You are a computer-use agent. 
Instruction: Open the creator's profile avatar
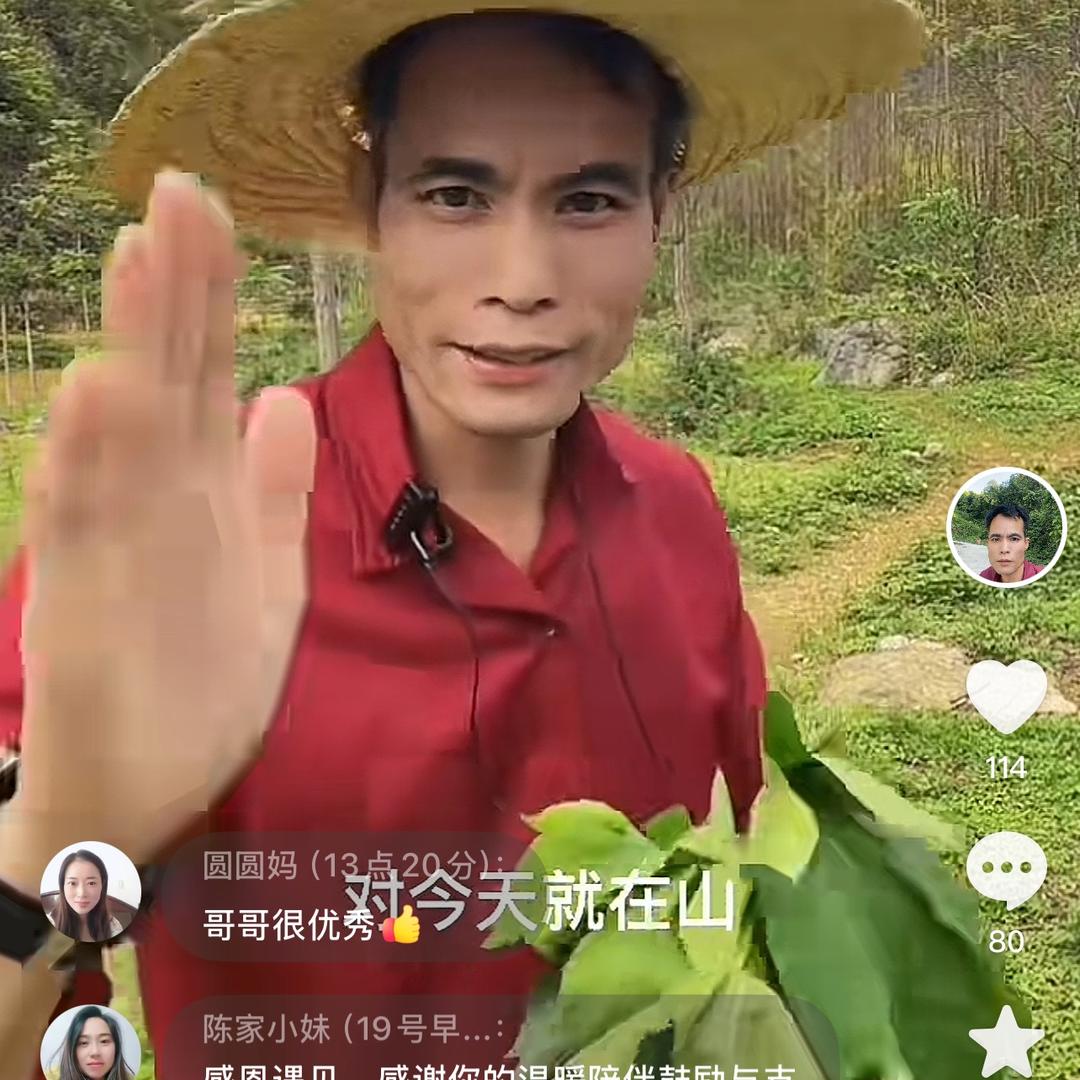(x=1006, y=527)
